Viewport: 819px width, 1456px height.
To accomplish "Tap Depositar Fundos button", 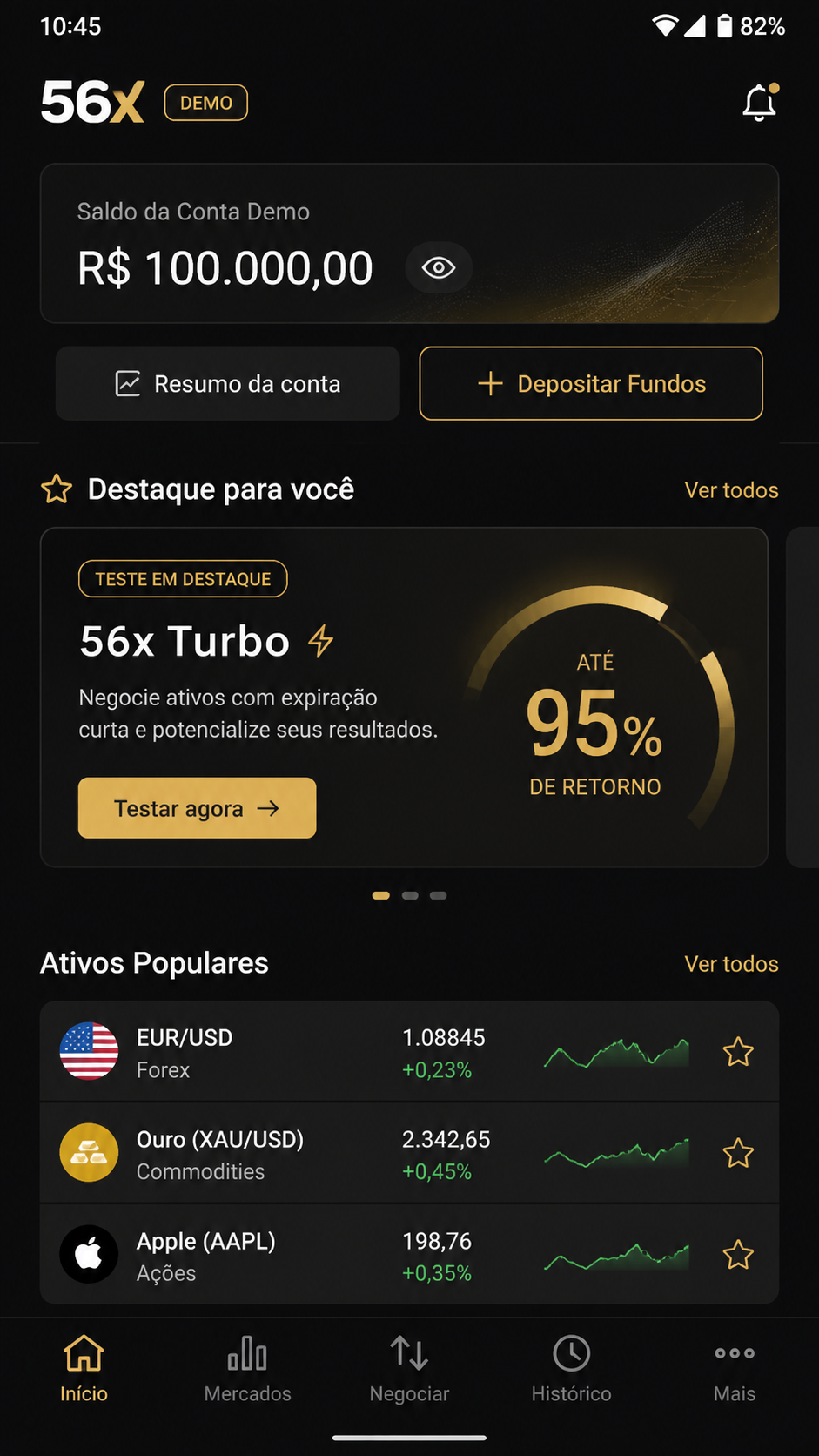I will click(x=591, y=384).
